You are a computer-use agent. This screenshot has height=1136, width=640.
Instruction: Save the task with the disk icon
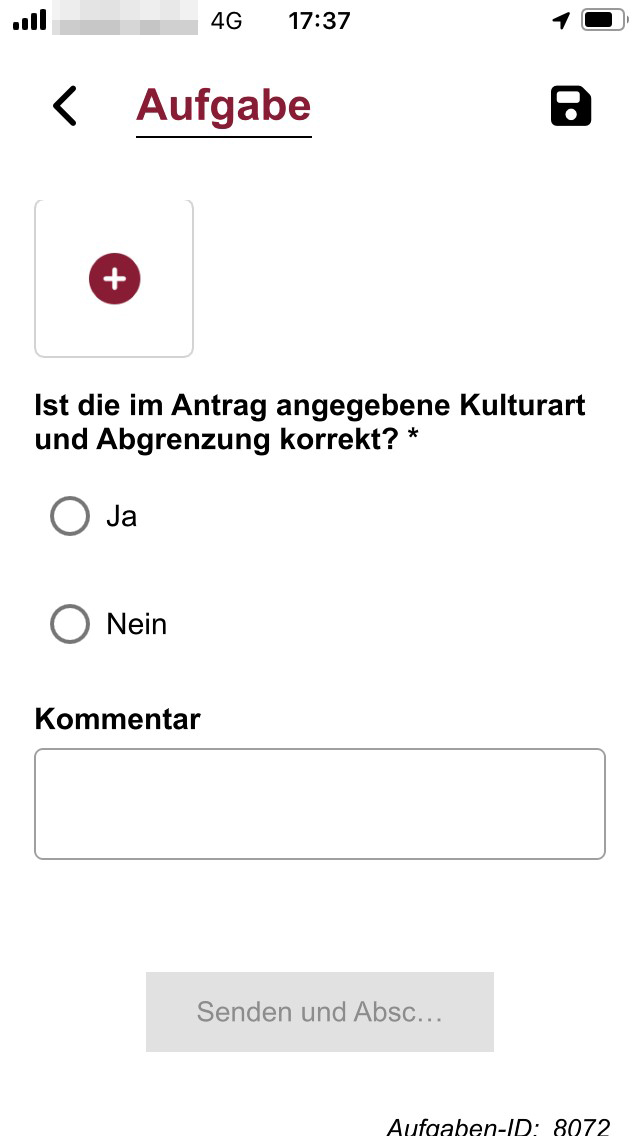click(x=571, y=106)
